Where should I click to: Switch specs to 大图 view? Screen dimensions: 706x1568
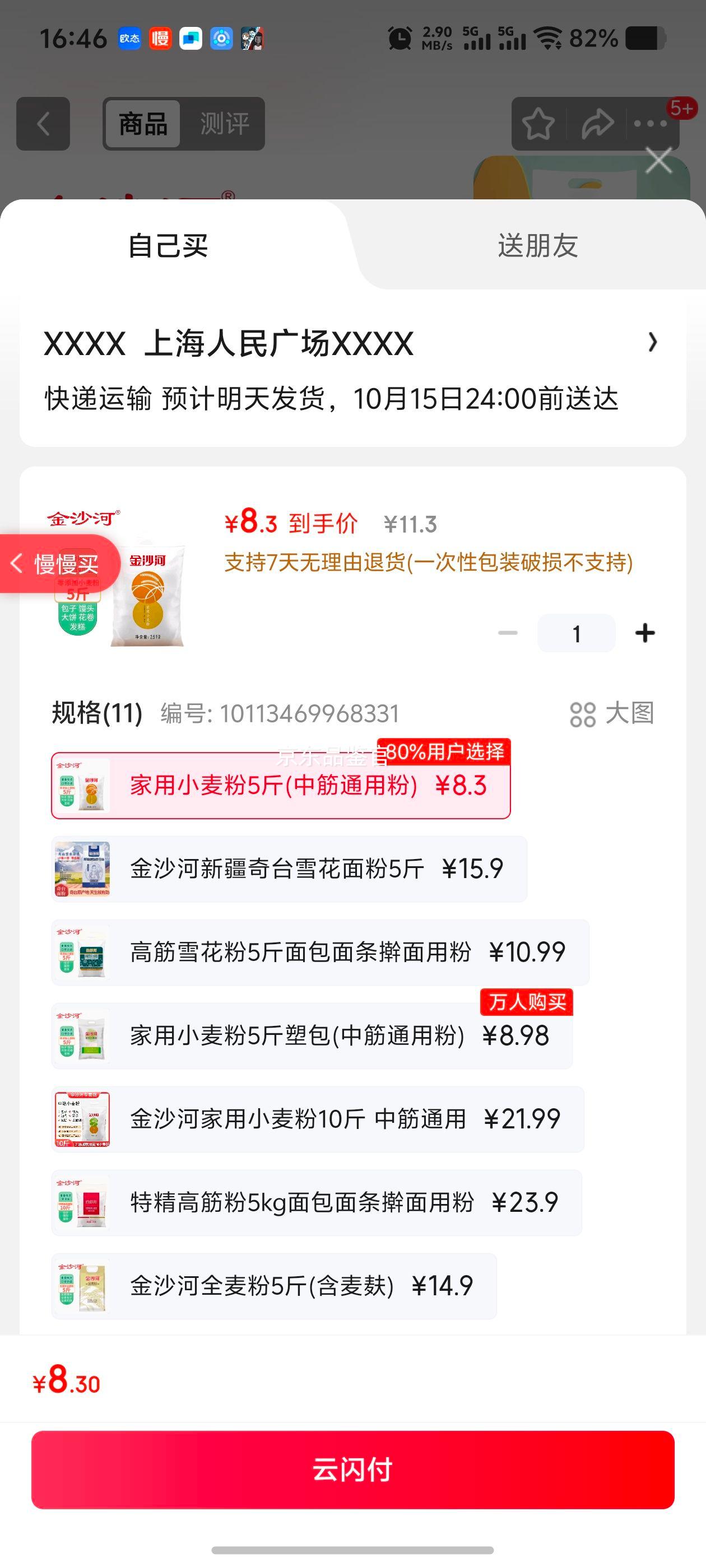click(x=611, y=713)
